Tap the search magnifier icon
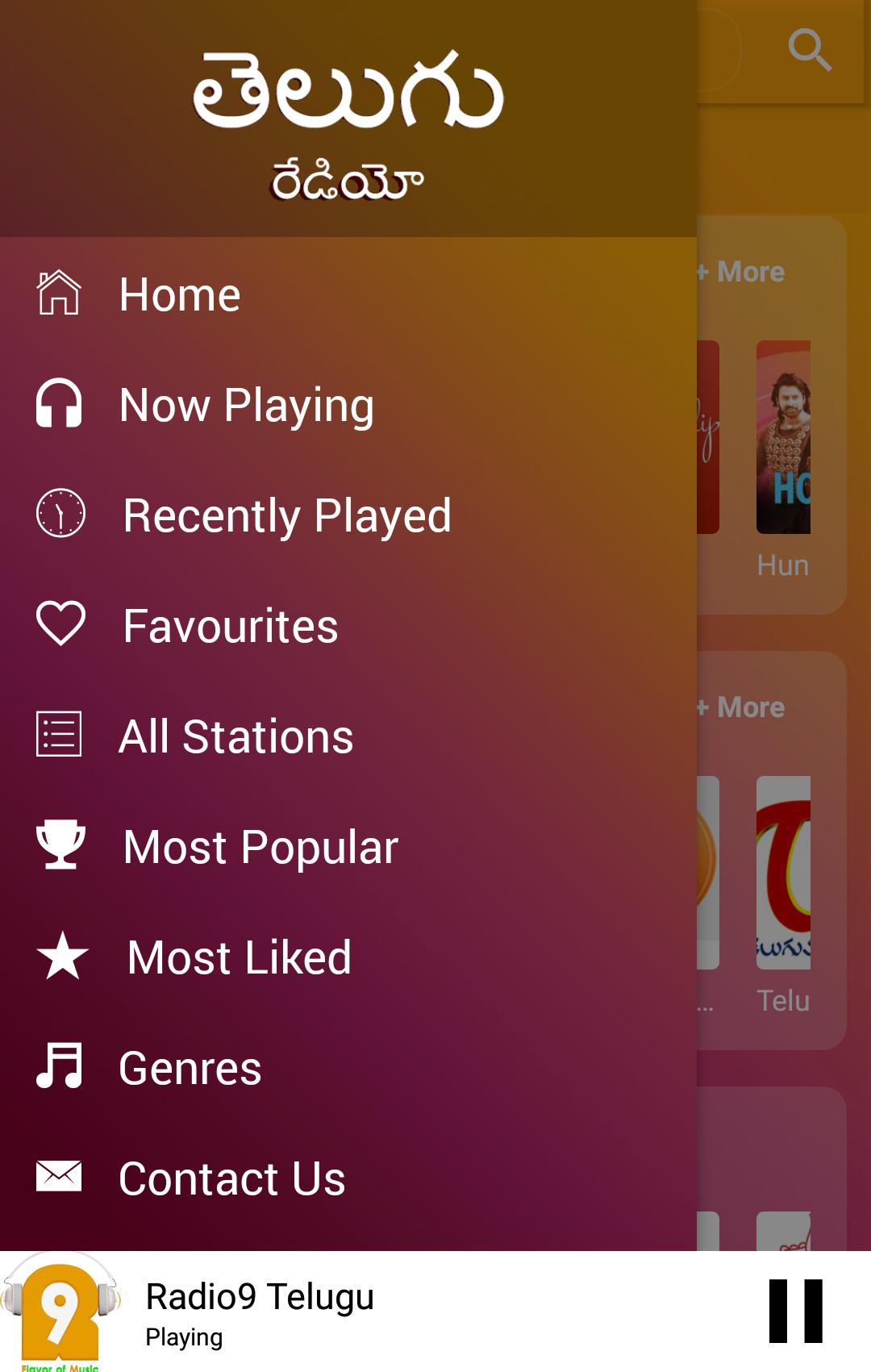The height and width of the screenshot is (1372, 871). (809, 50)
